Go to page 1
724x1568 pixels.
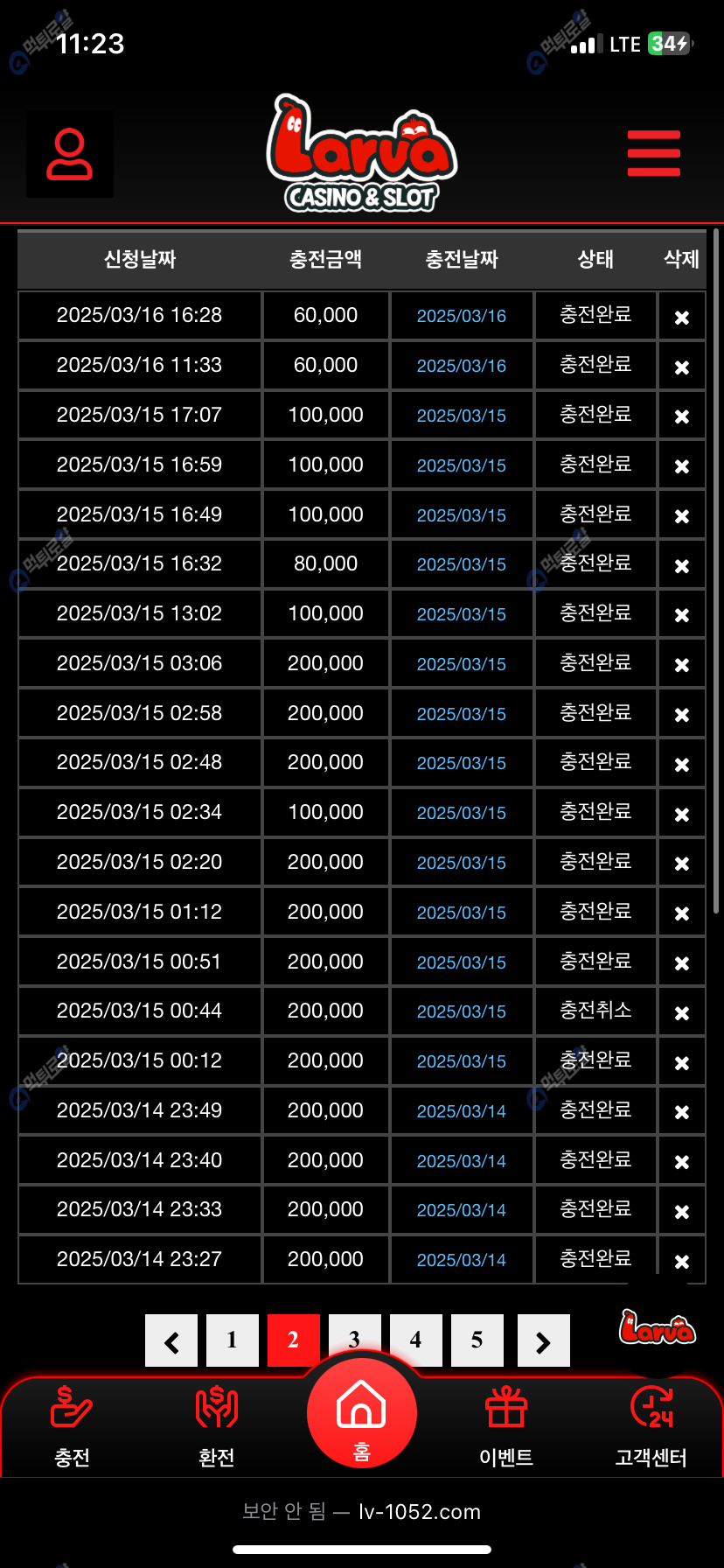click(233, 1340)
